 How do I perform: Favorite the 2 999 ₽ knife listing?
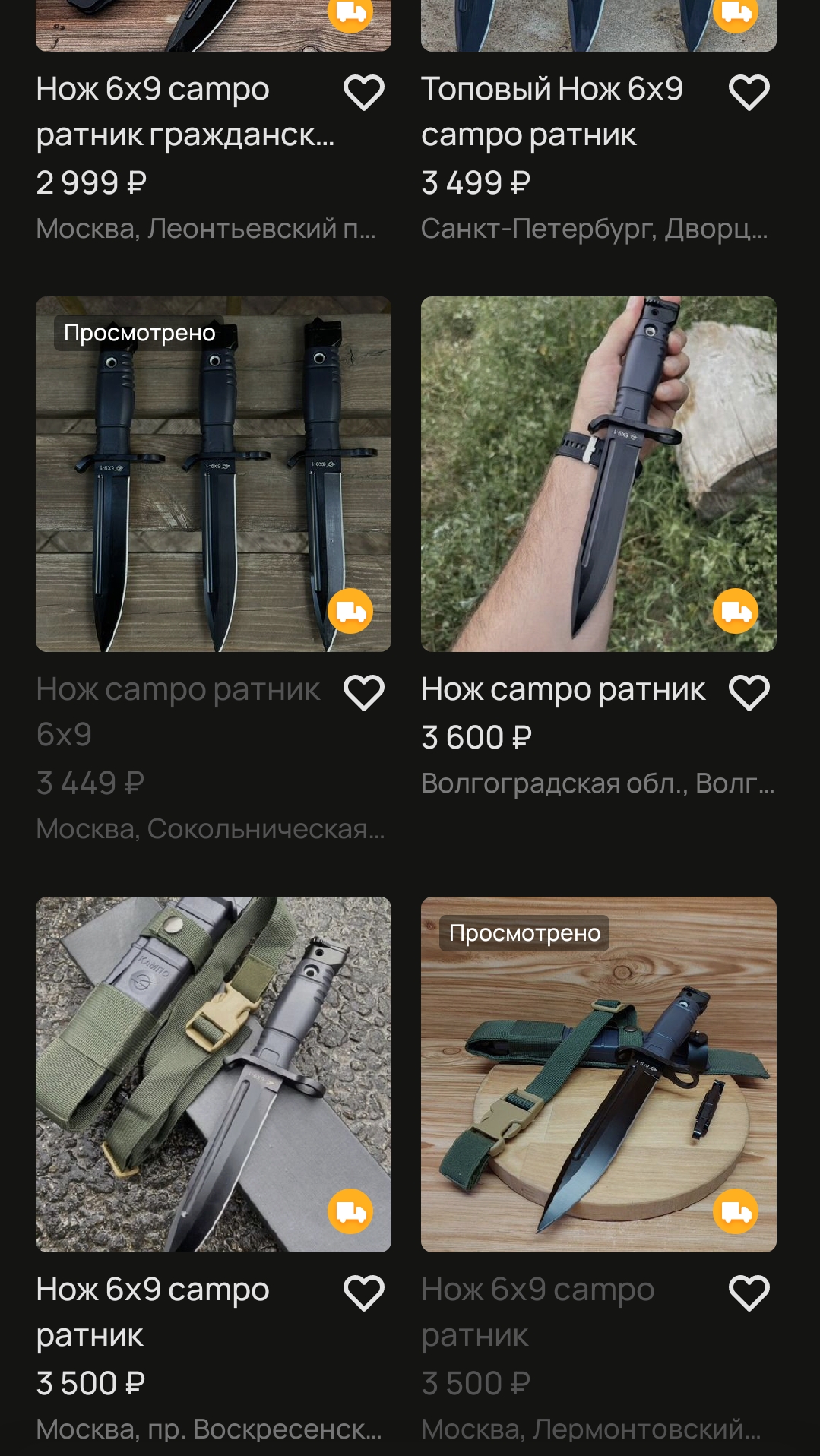[x=363, y=93]
